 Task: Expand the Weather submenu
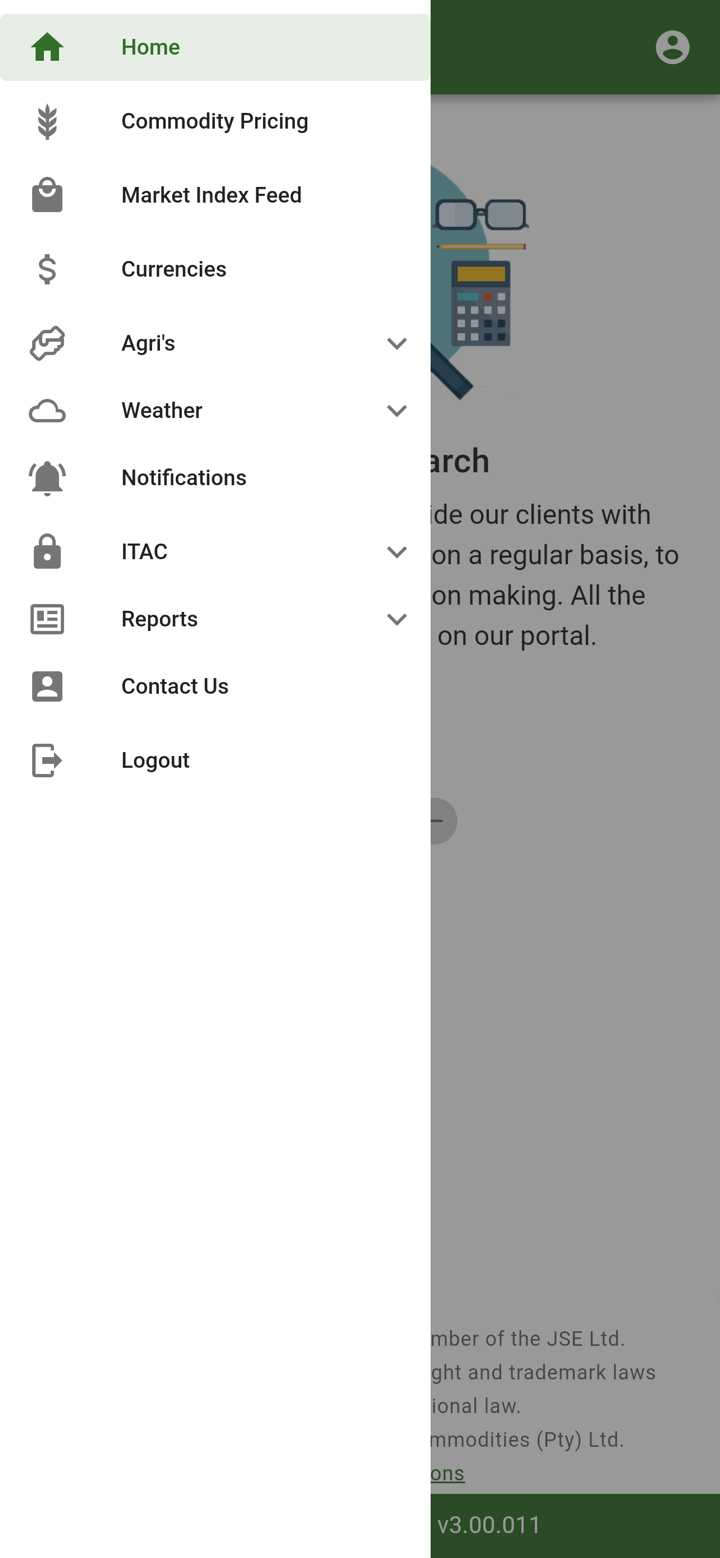(396, 411)
